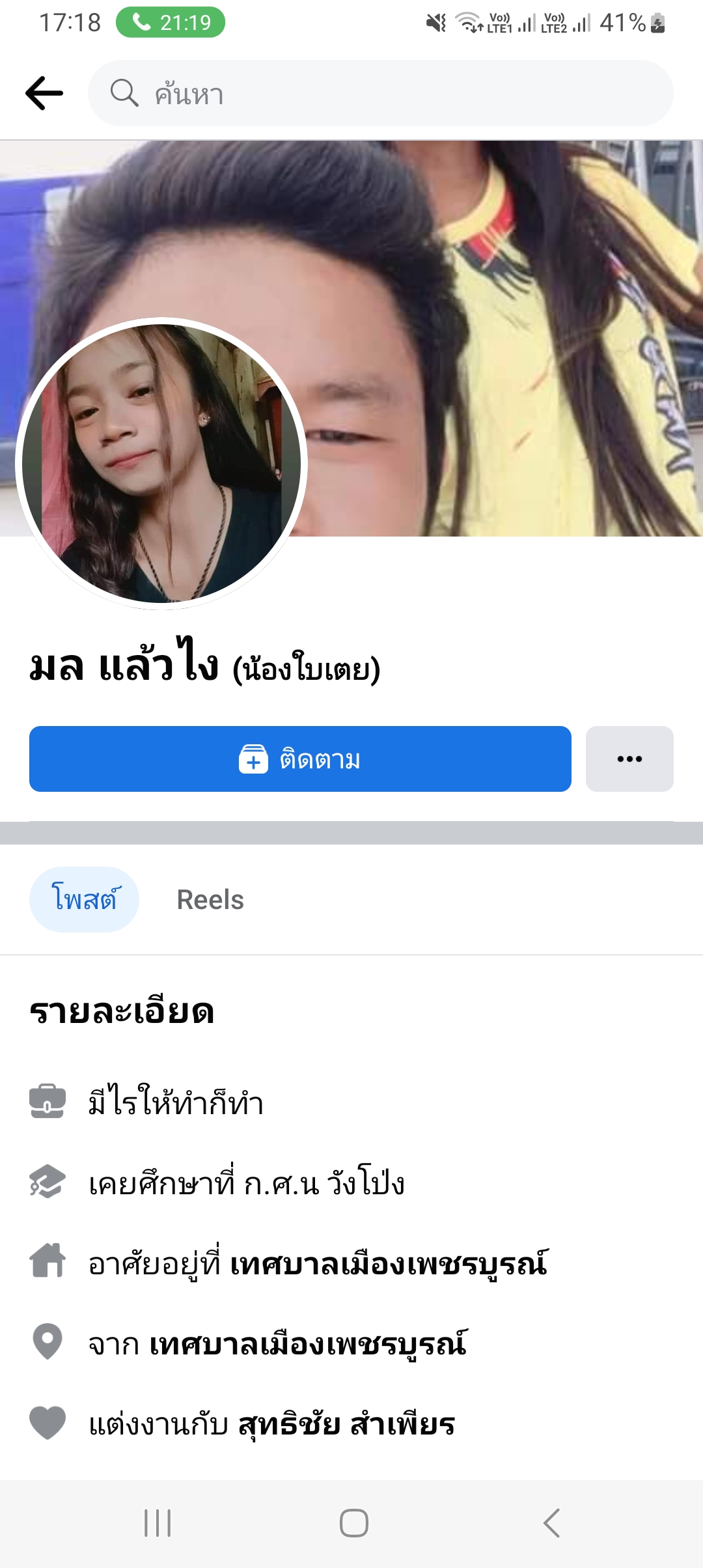The width and height of the screenshot is (703, 1568).
Task: Switch to the Reels tab
Action: coord(210,899)
